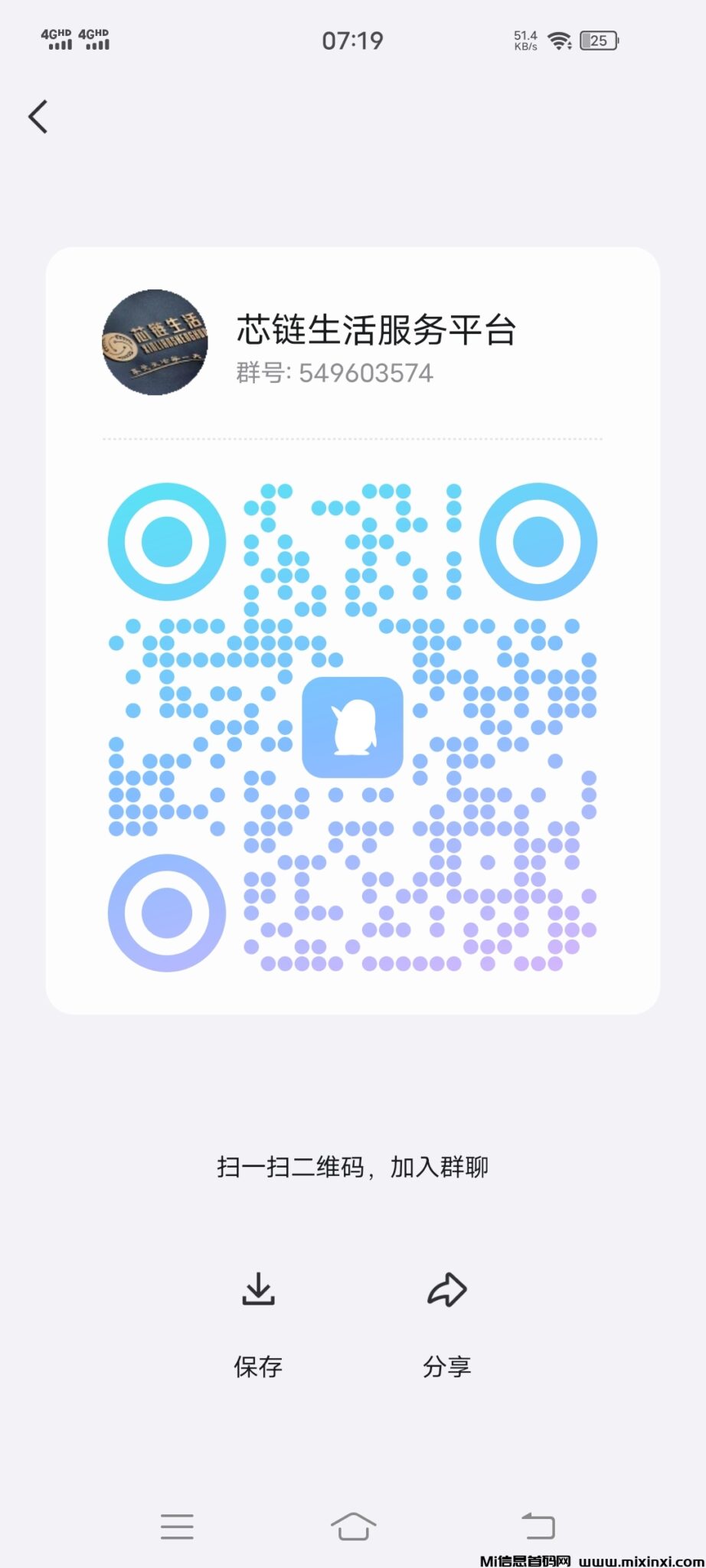Tap the 芯链生活服务平台 group avatar
This screenshot has height=1568, width=706.
[154, 341]
